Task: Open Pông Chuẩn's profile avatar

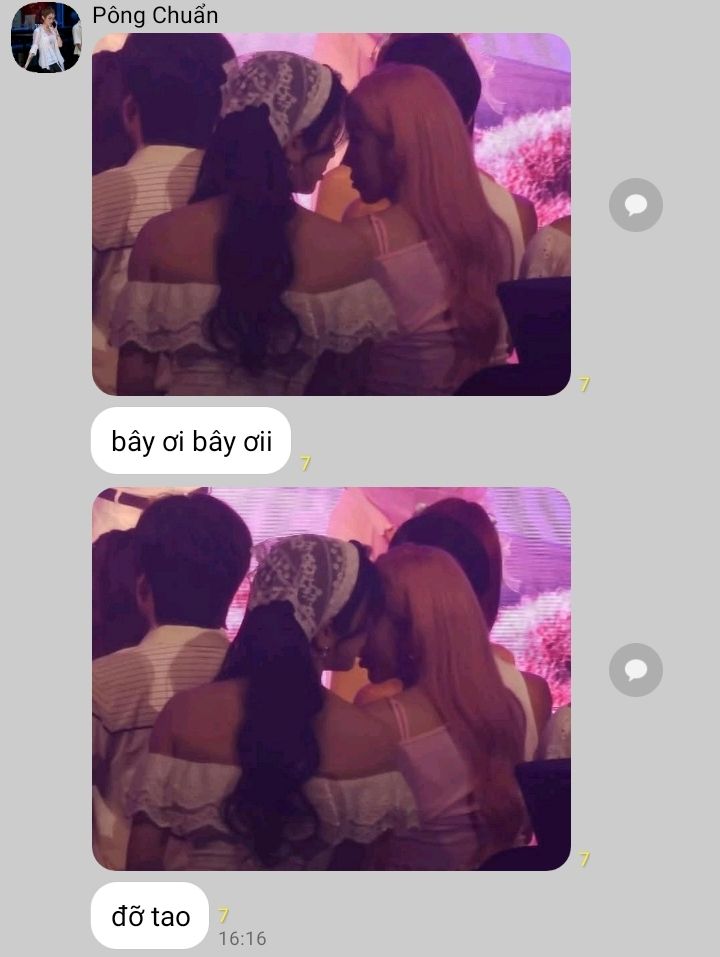Action: pyautogui.click(x=45, y=37)
